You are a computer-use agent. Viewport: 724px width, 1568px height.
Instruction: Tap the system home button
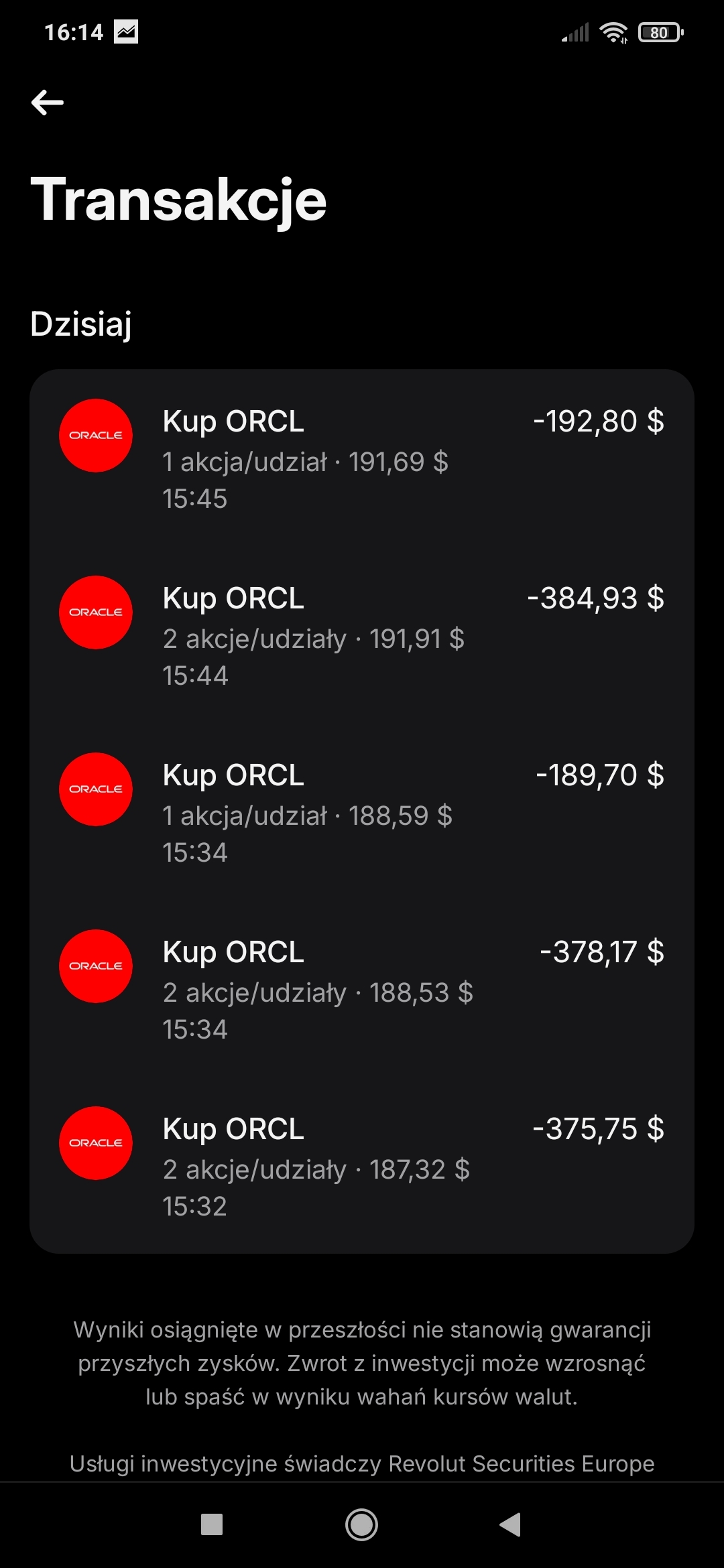pos(362,1525)
